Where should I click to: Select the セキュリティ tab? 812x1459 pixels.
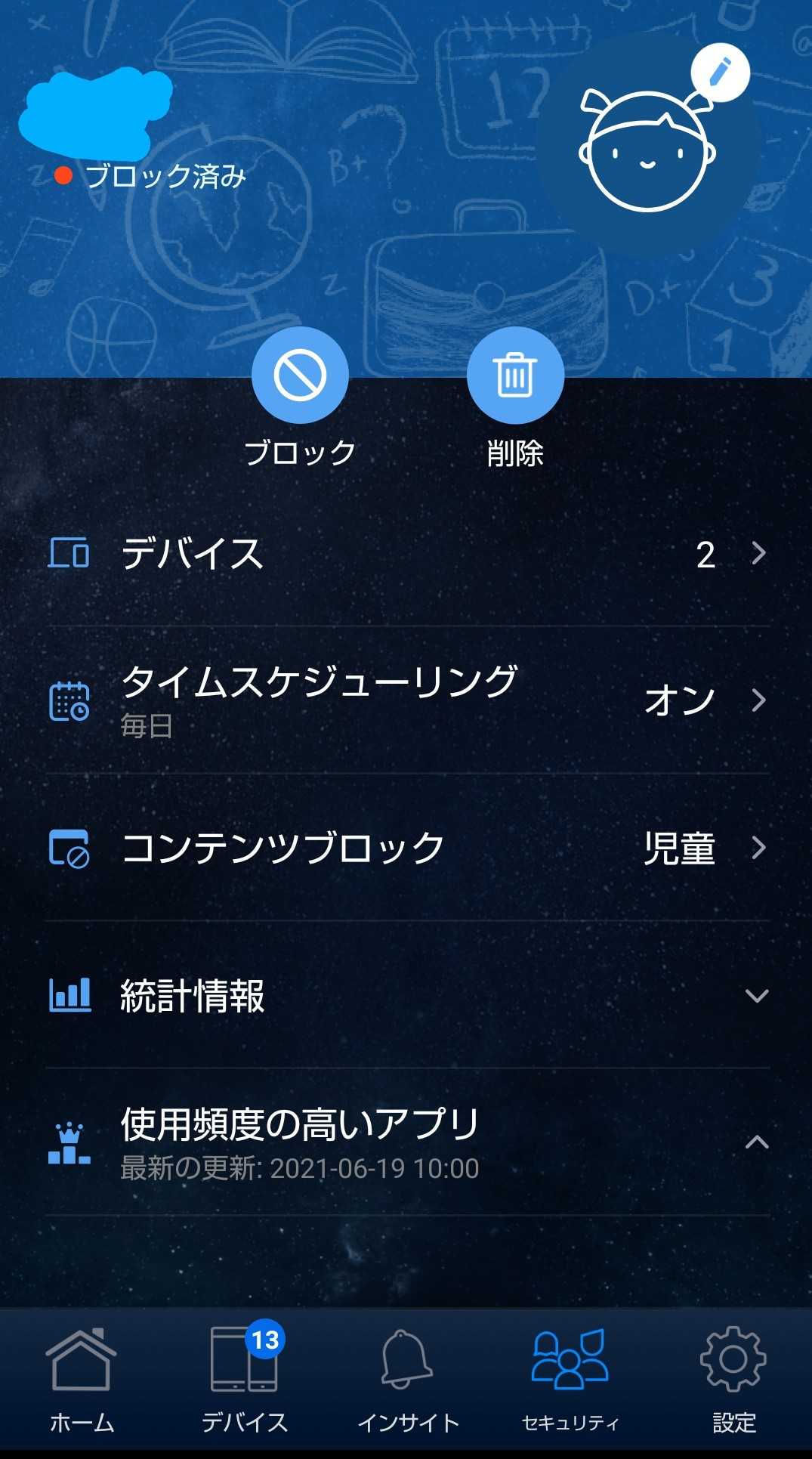pos(570,1380)
